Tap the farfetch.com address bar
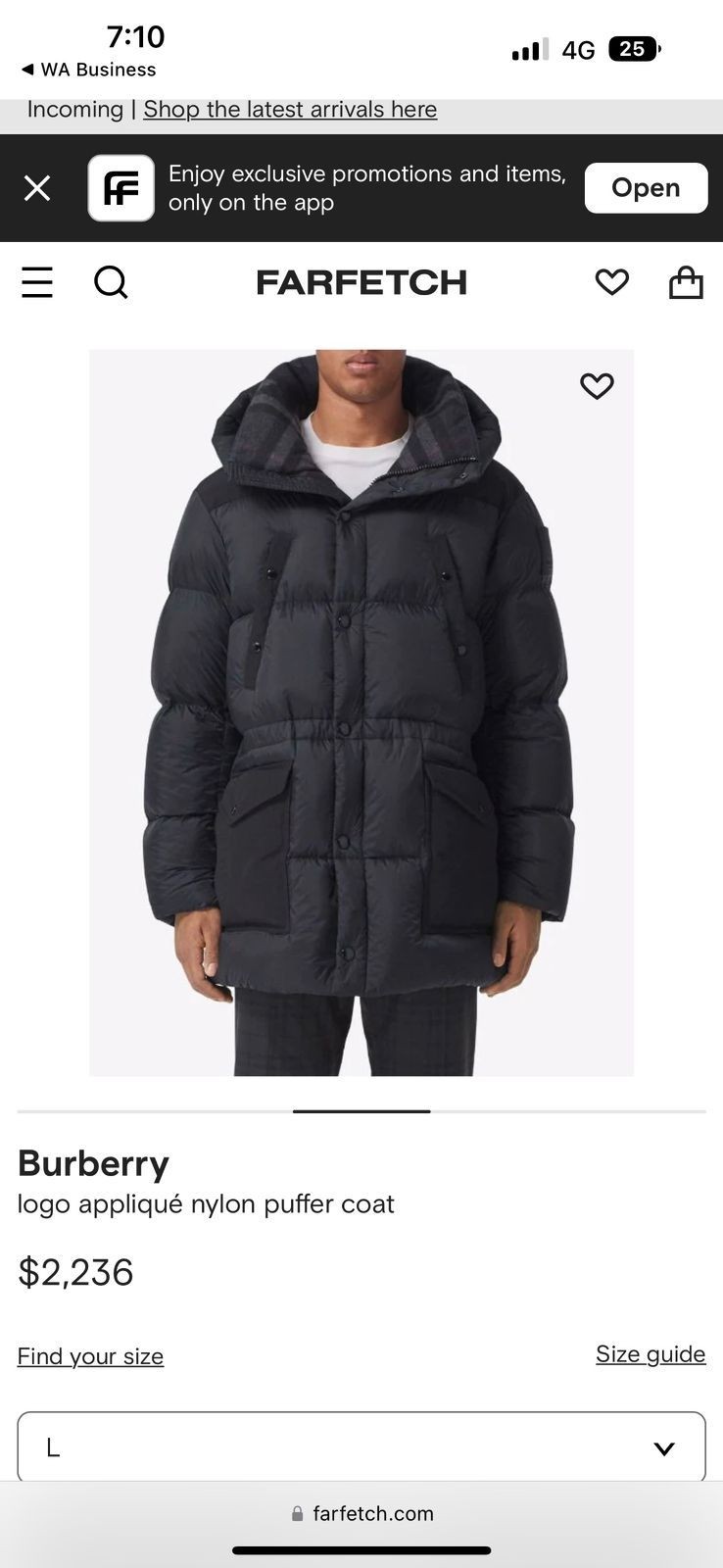The height and width of the screenshot is (1568, 723). click(361, 1513)
